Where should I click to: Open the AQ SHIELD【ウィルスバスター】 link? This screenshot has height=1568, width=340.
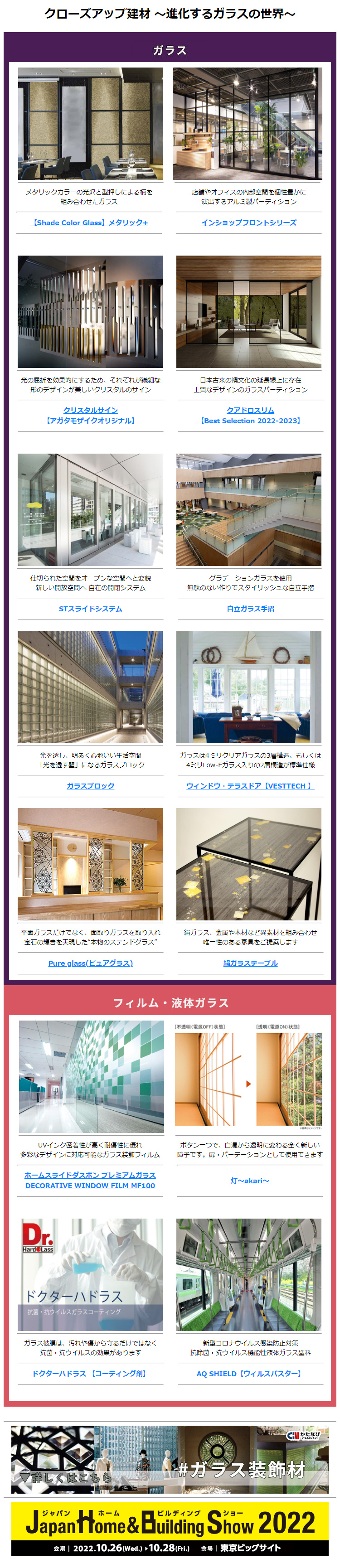coord(250,1373)
